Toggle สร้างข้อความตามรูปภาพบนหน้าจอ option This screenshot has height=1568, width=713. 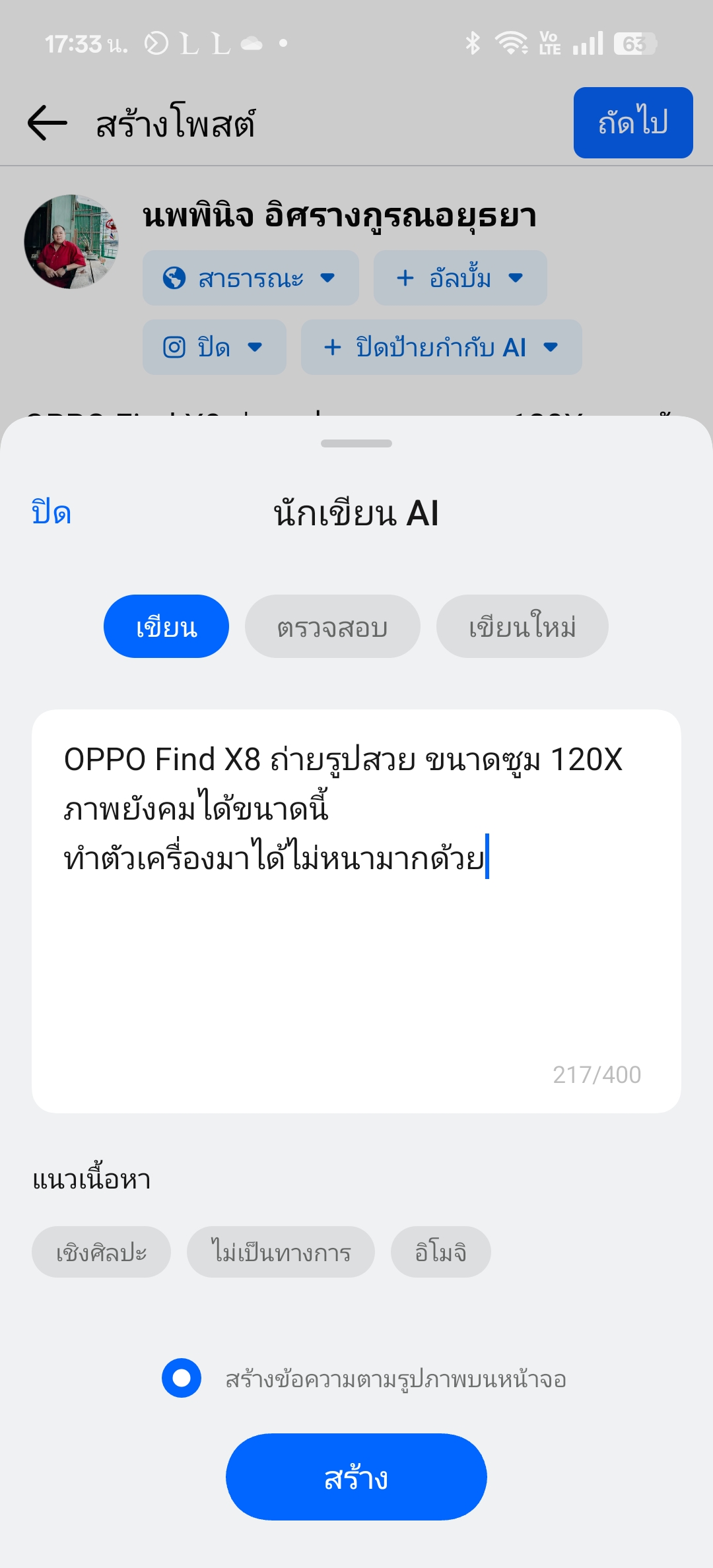click(182, 1378)
